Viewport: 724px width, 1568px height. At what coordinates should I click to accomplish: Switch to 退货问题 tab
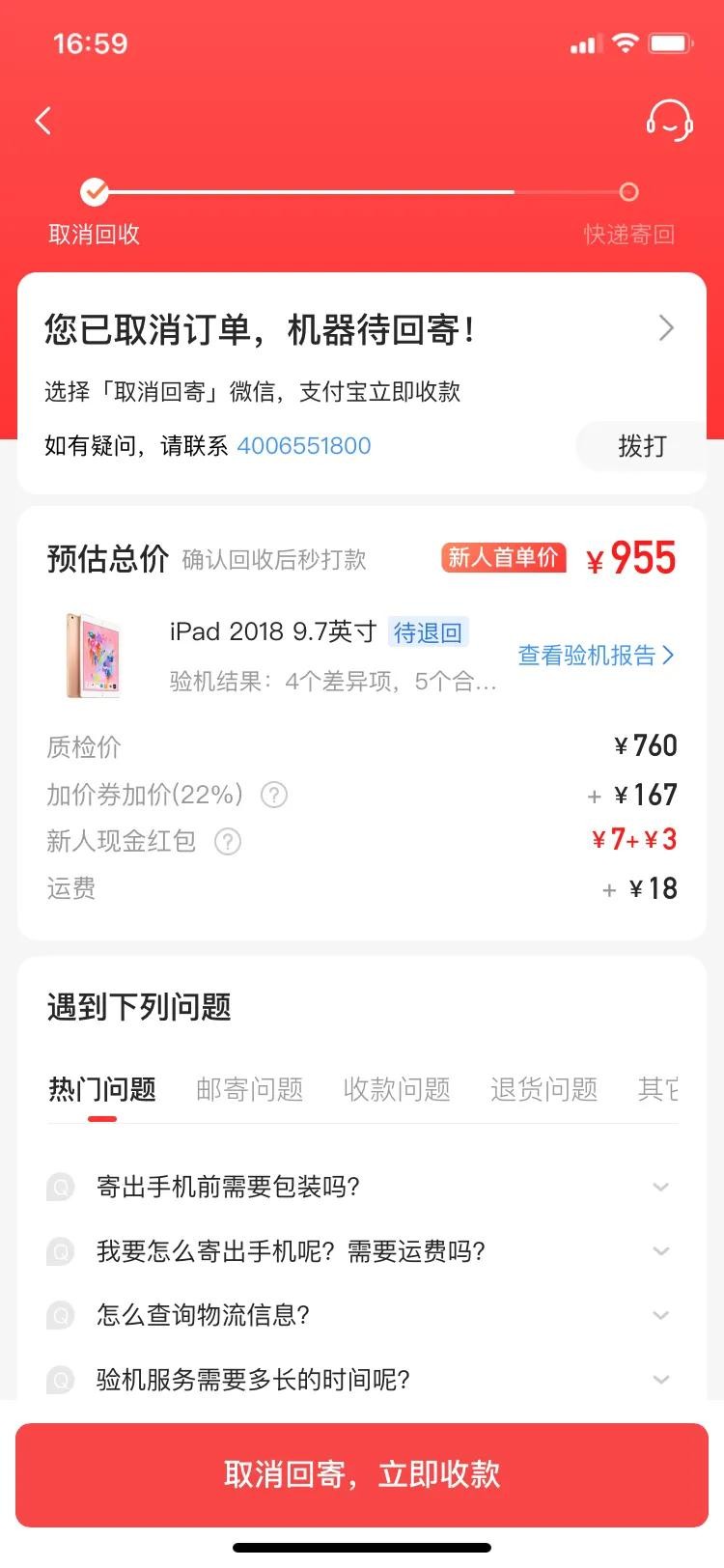coord(543,1089)
